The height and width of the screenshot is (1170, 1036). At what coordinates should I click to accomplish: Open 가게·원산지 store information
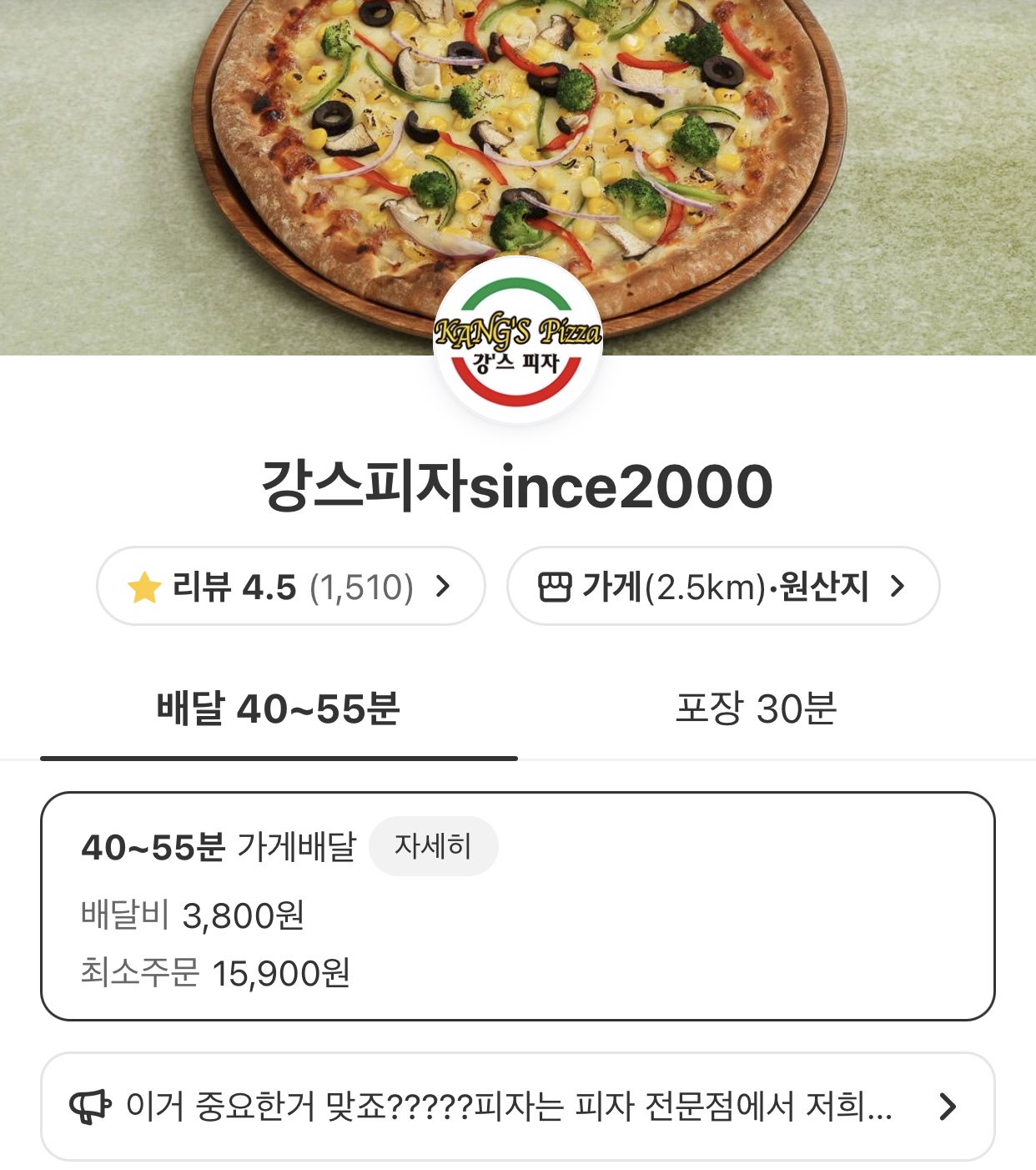click(x=722, y=587)
